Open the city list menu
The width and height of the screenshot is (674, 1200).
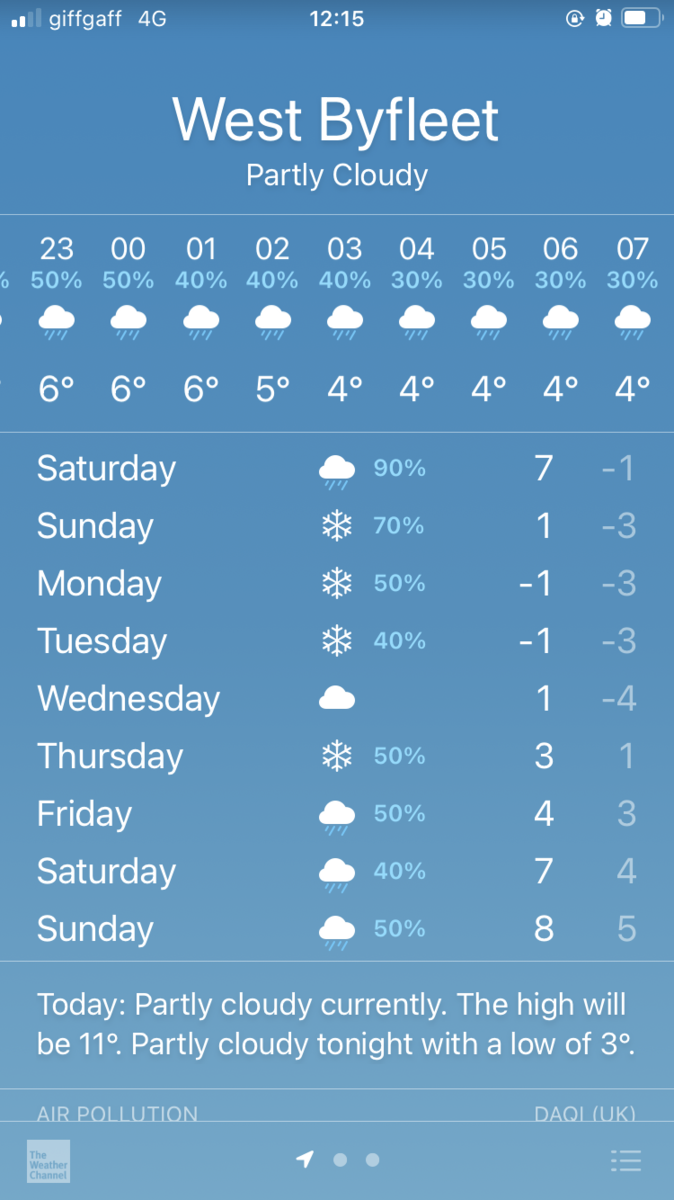pyautogui.click(x=626, y=1160)
